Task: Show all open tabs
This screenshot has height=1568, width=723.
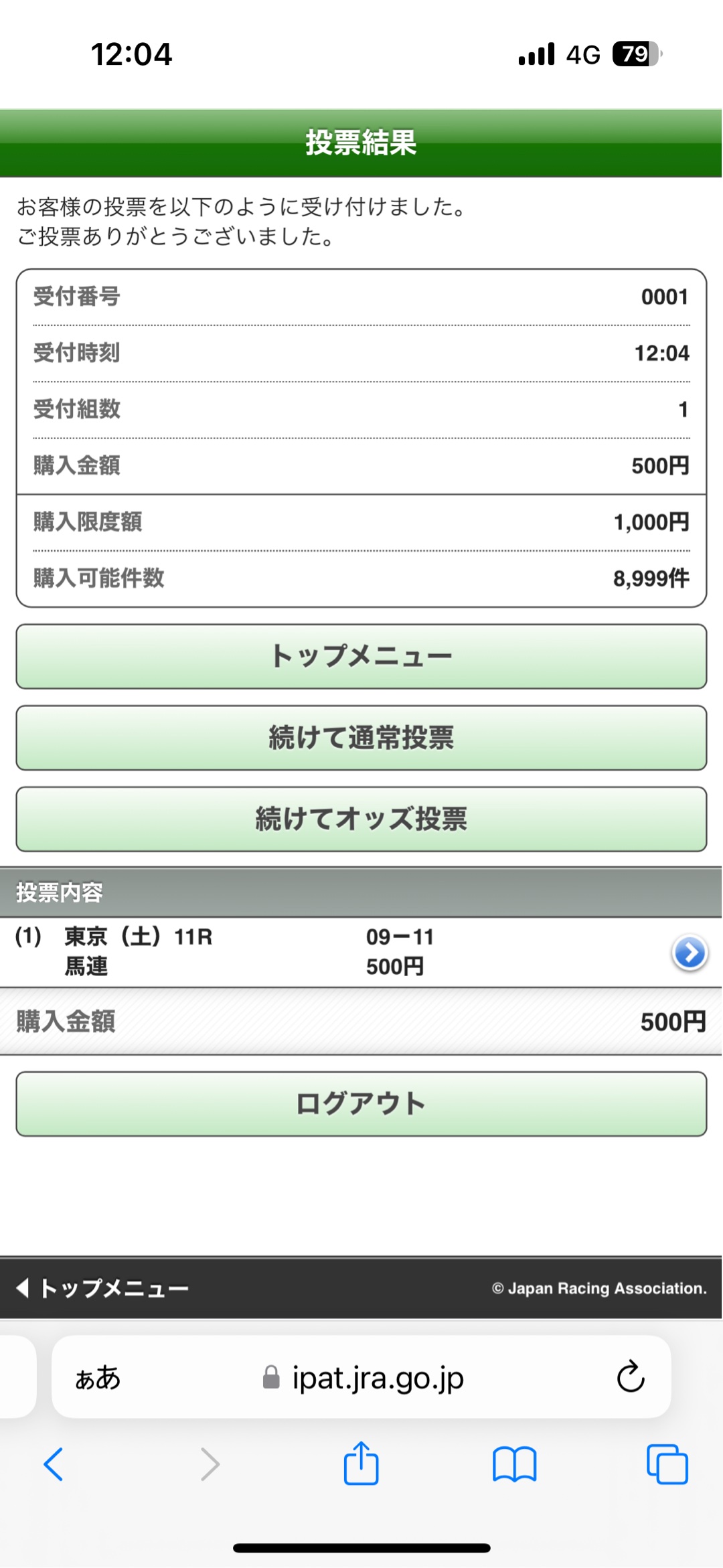Action: 667,1464
